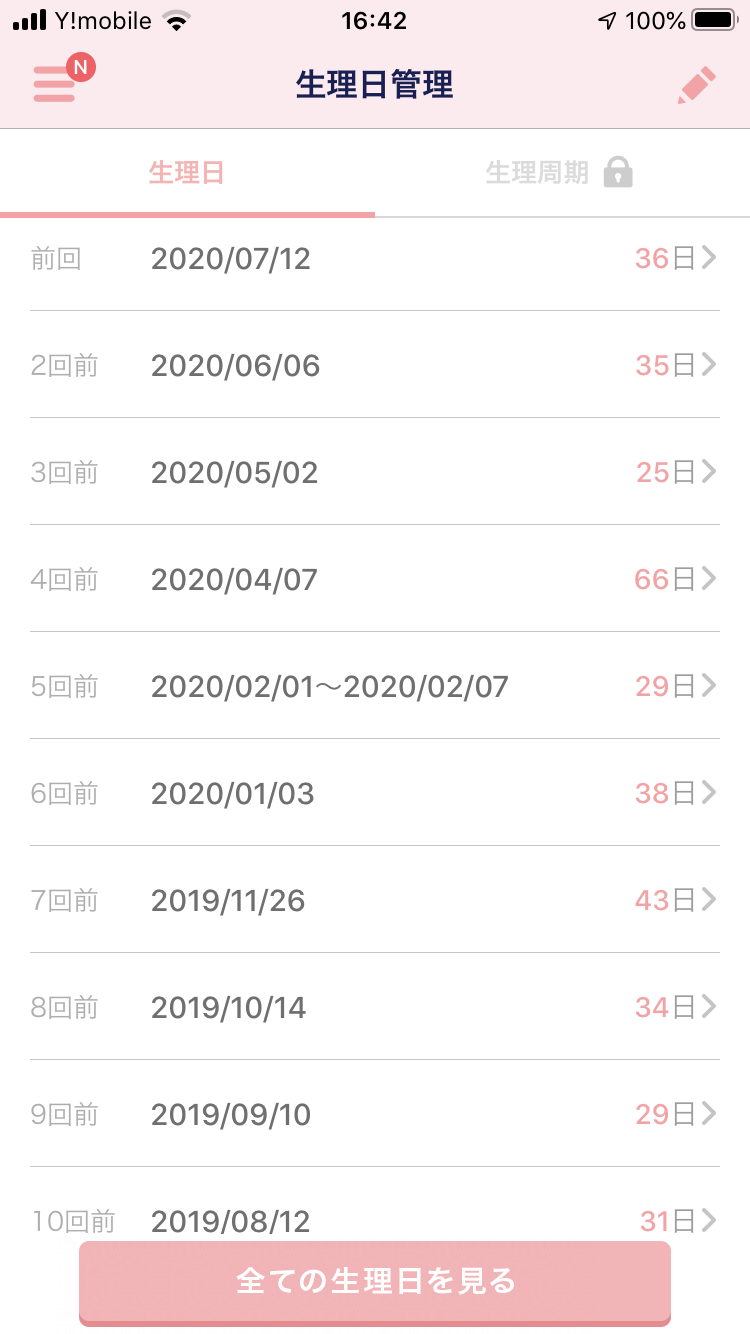Screen dimensions: 750x1334
Task: Switch to the 生理日 tab
Action: (x=187, y=173)
